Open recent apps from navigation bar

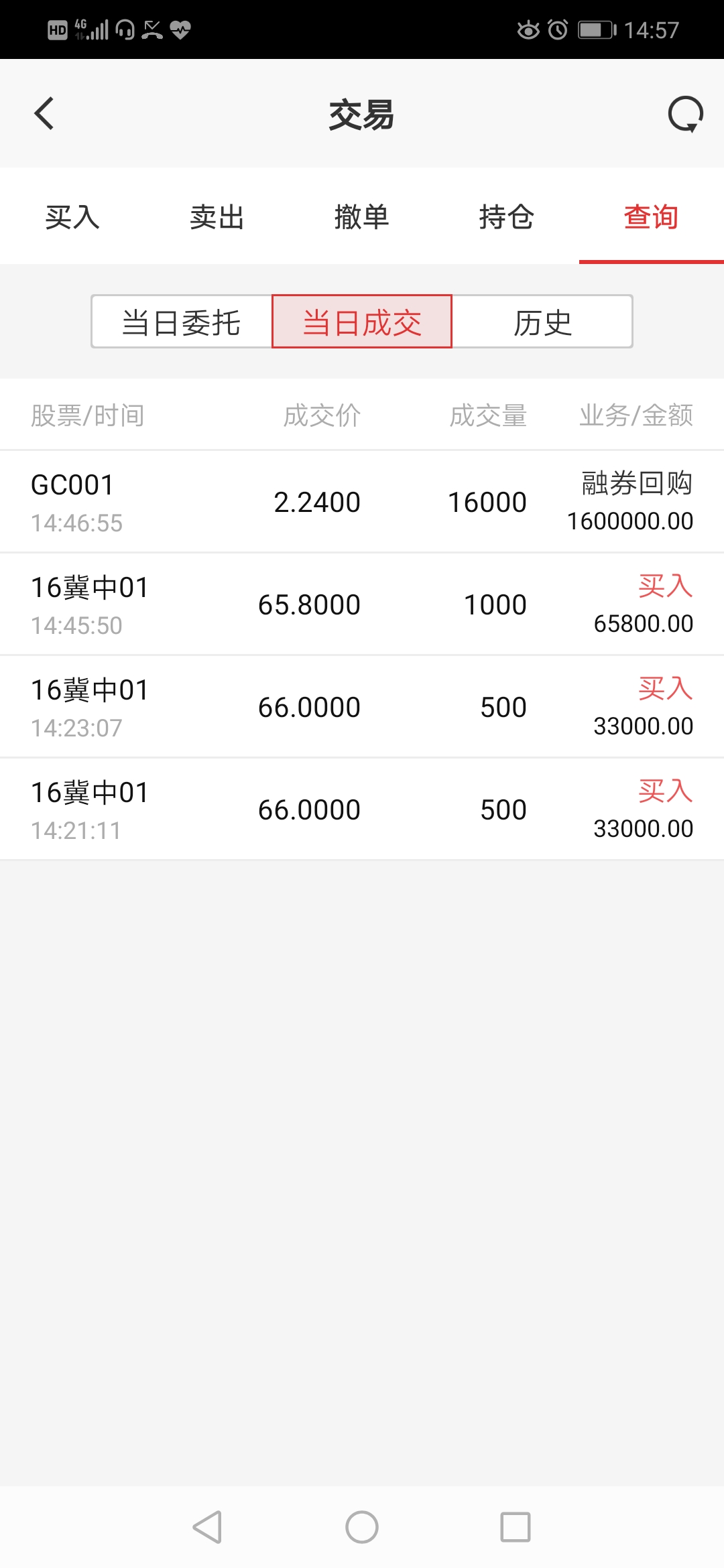click(x=516, y=1527)
